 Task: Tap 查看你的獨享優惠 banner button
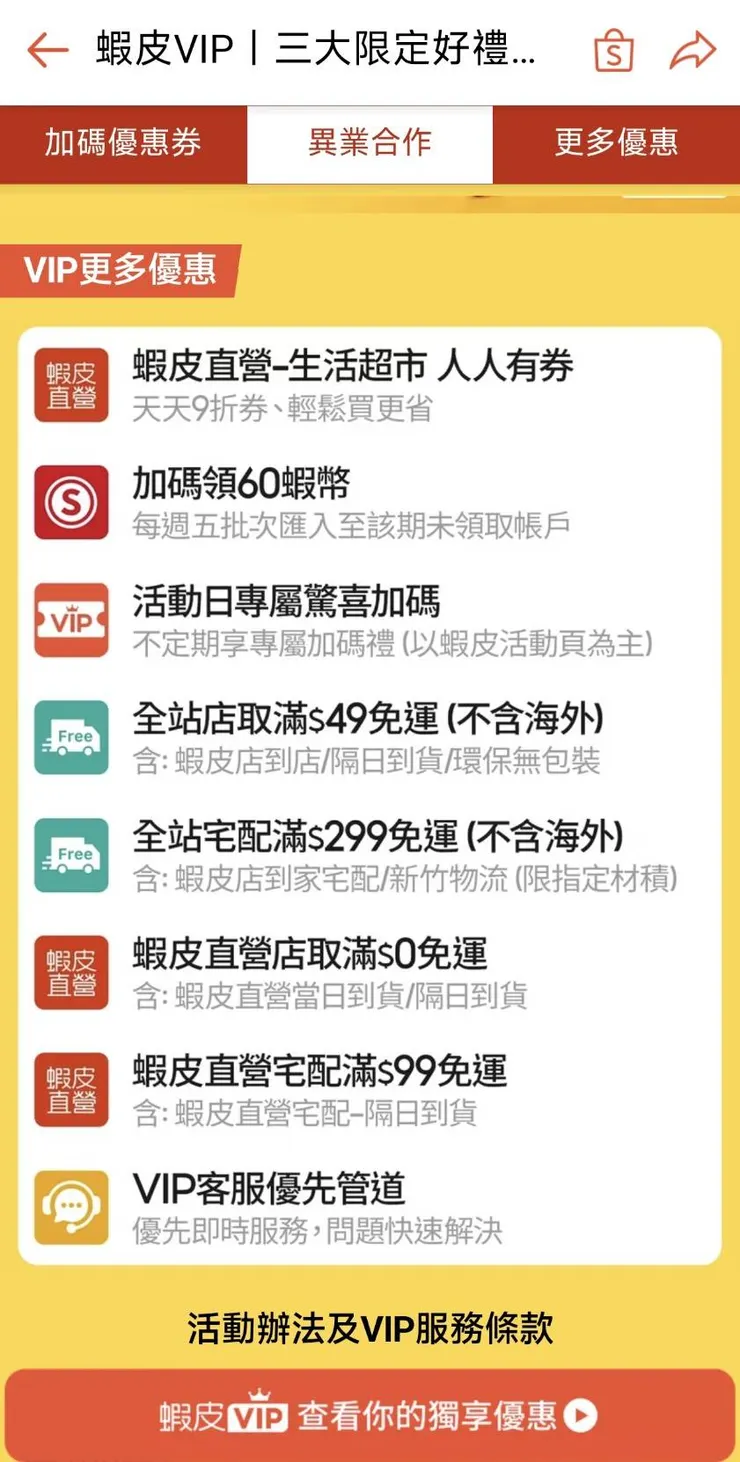coord(370,1413)
